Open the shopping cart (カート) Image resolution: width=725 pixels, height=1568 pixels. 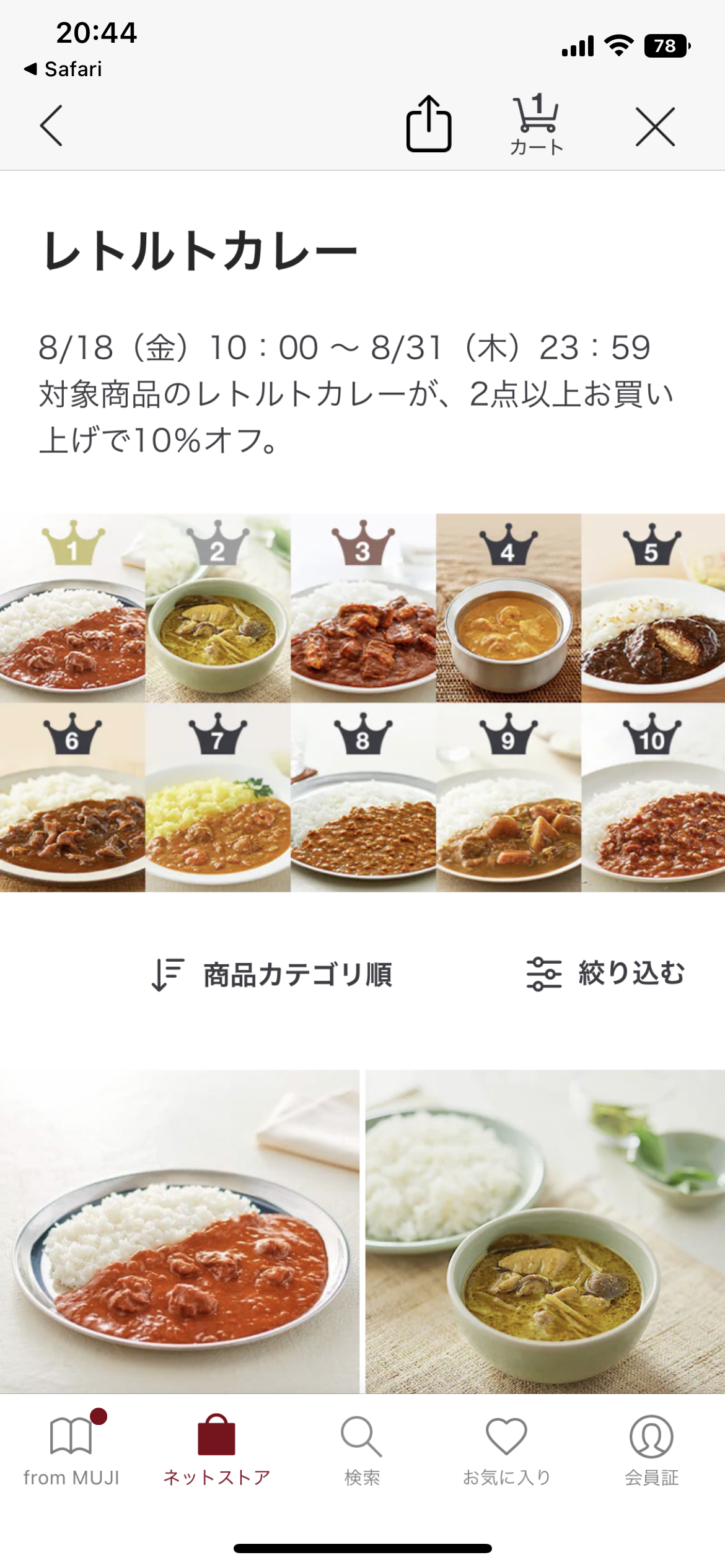pos(536,124)
